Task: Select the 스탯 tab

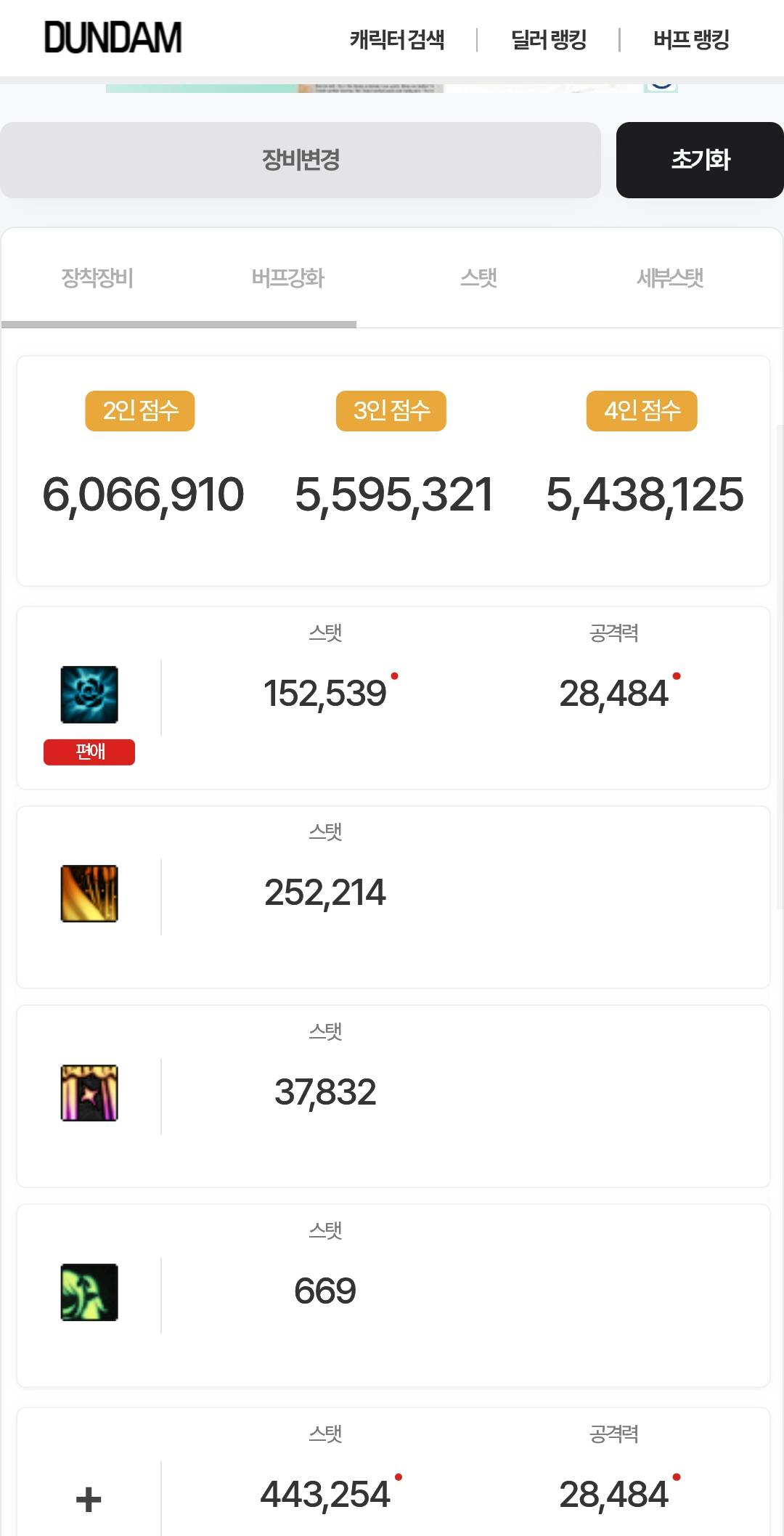Action: click(478, 277)
